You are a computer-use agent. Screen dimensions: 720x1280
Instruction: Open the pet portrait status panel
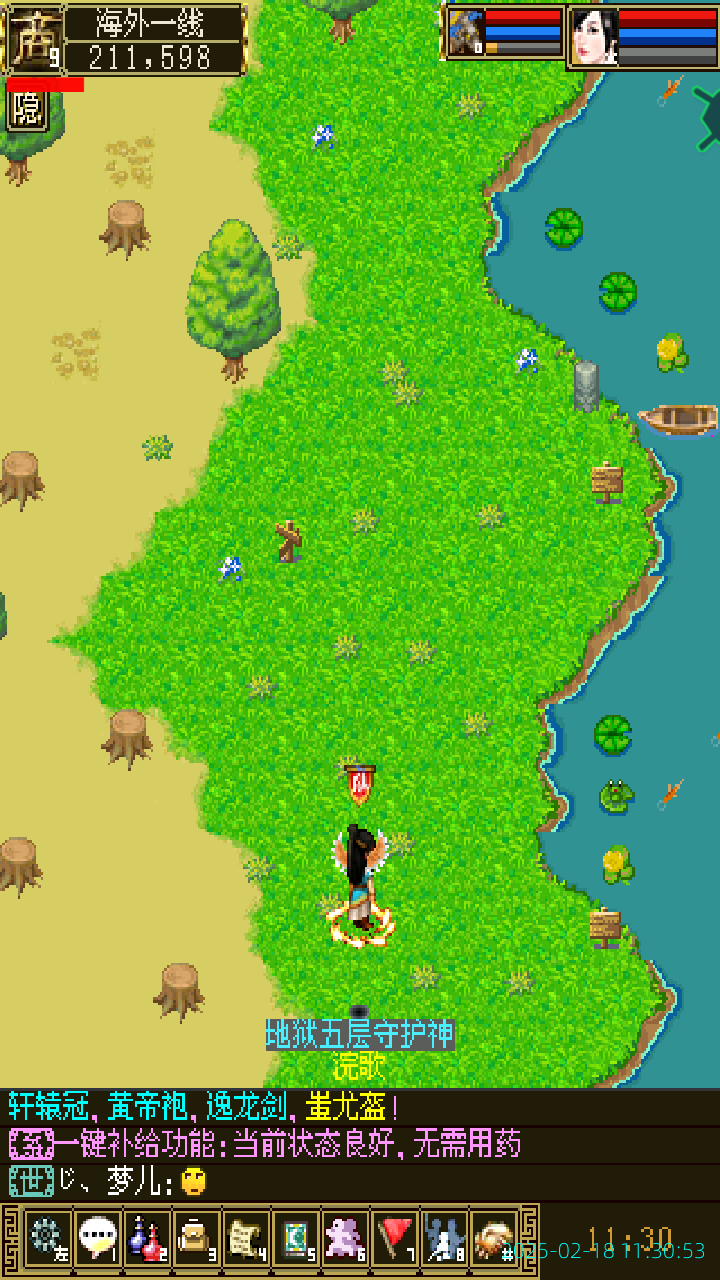466,33
